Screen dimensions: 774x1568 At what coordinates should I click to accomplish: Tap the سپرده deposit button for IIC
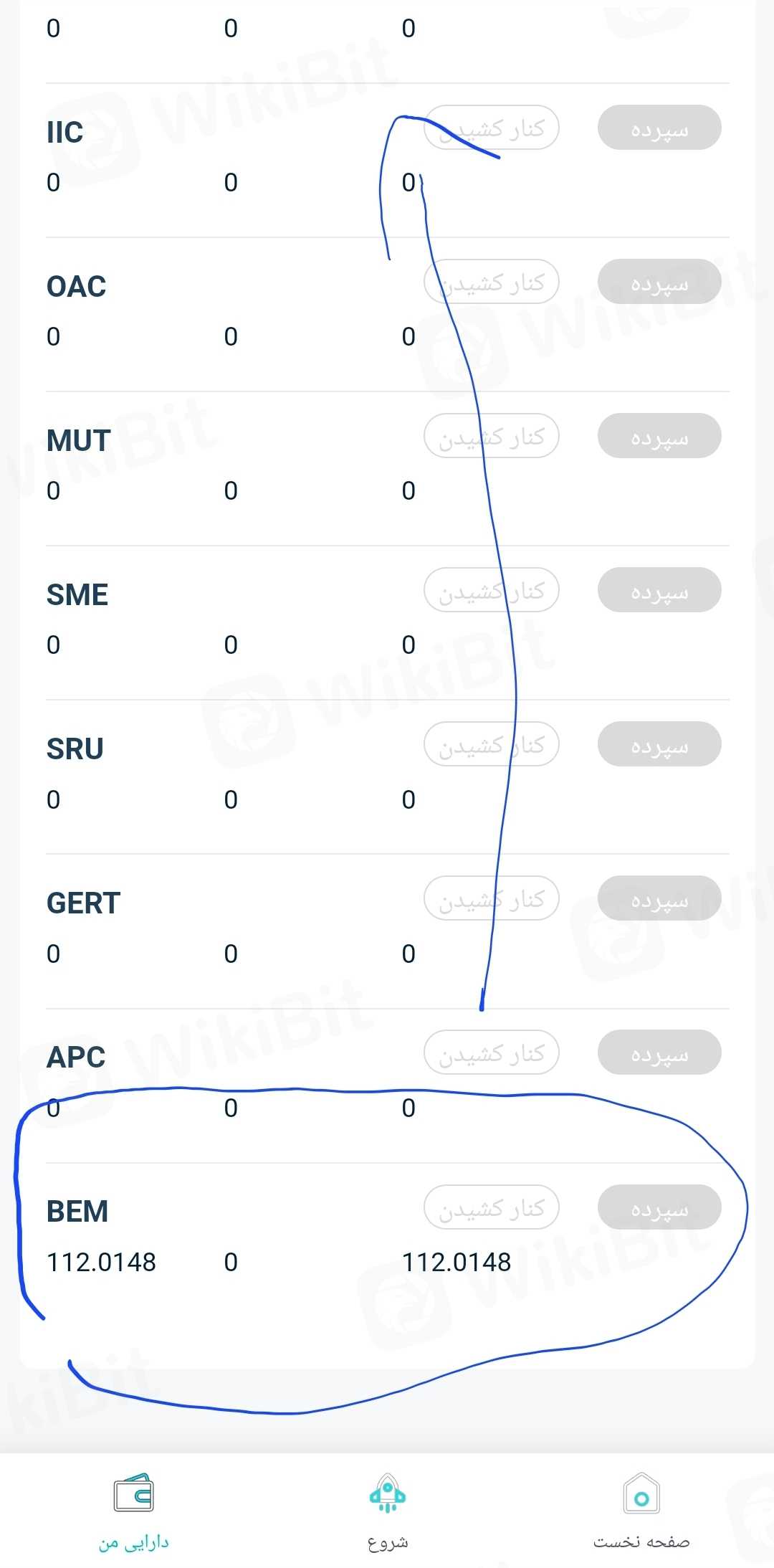[x=659, y=128]
